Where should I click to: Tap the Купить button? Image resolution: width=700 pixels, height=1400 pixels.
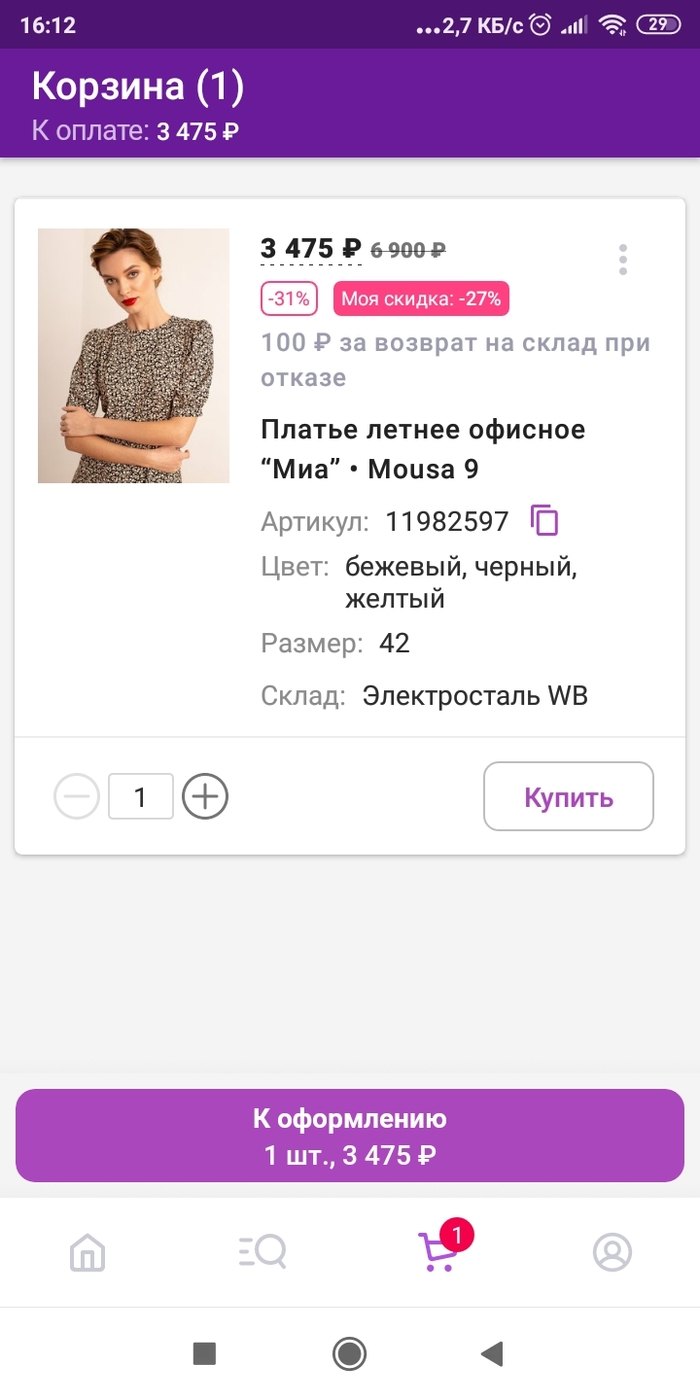click(x=568, y=797)
